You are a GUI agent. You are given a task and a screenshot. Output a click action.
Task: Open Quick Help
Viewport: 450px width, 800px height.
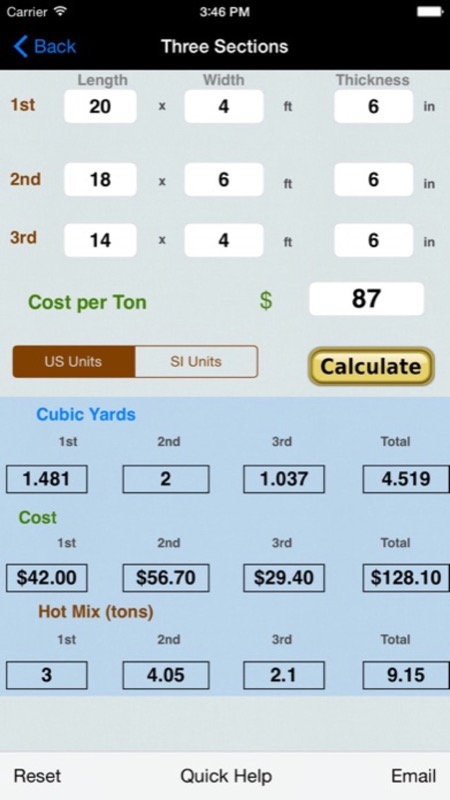226,776
